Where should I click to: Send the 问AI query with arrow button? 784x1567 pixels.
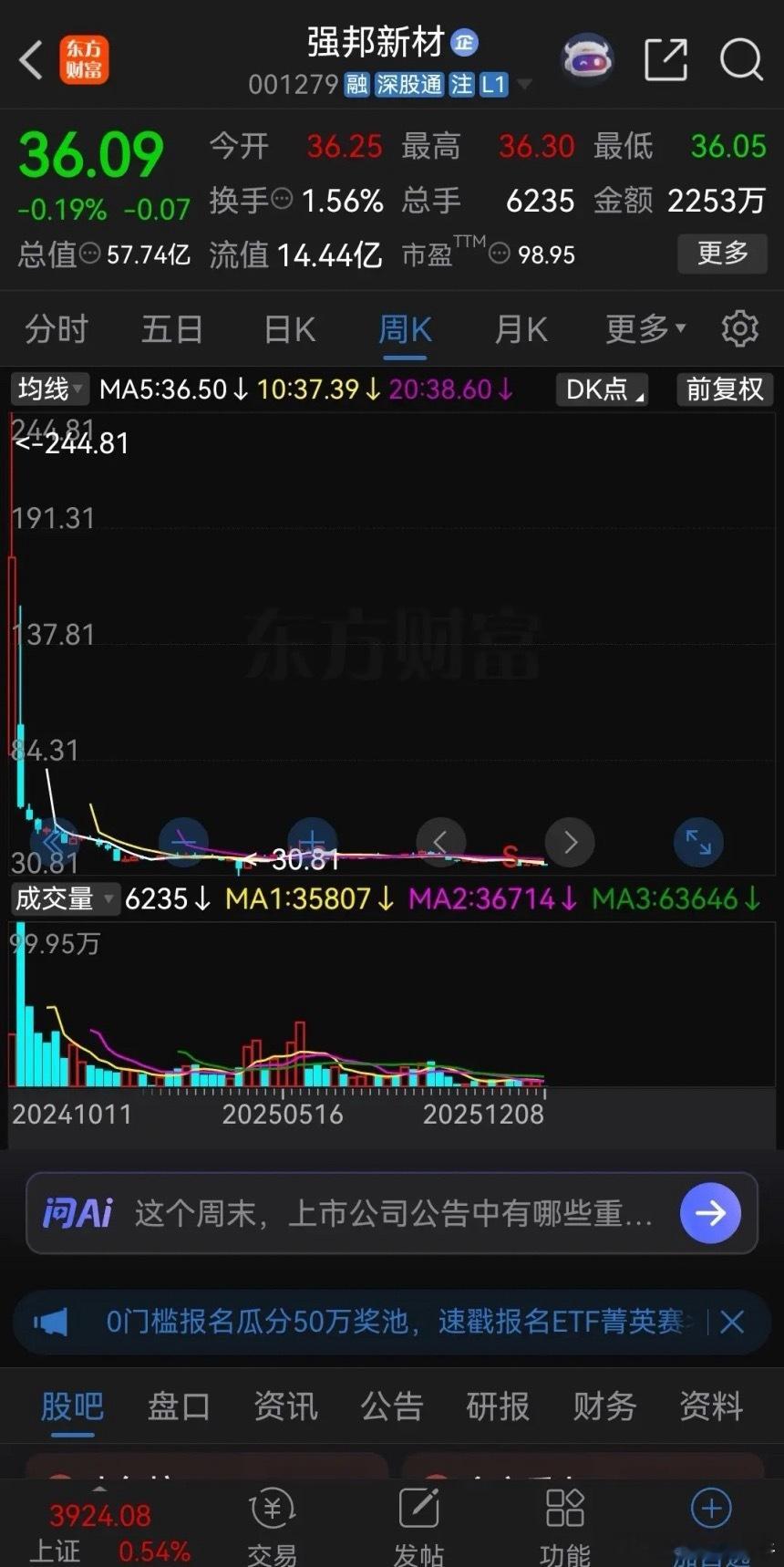710,1213
